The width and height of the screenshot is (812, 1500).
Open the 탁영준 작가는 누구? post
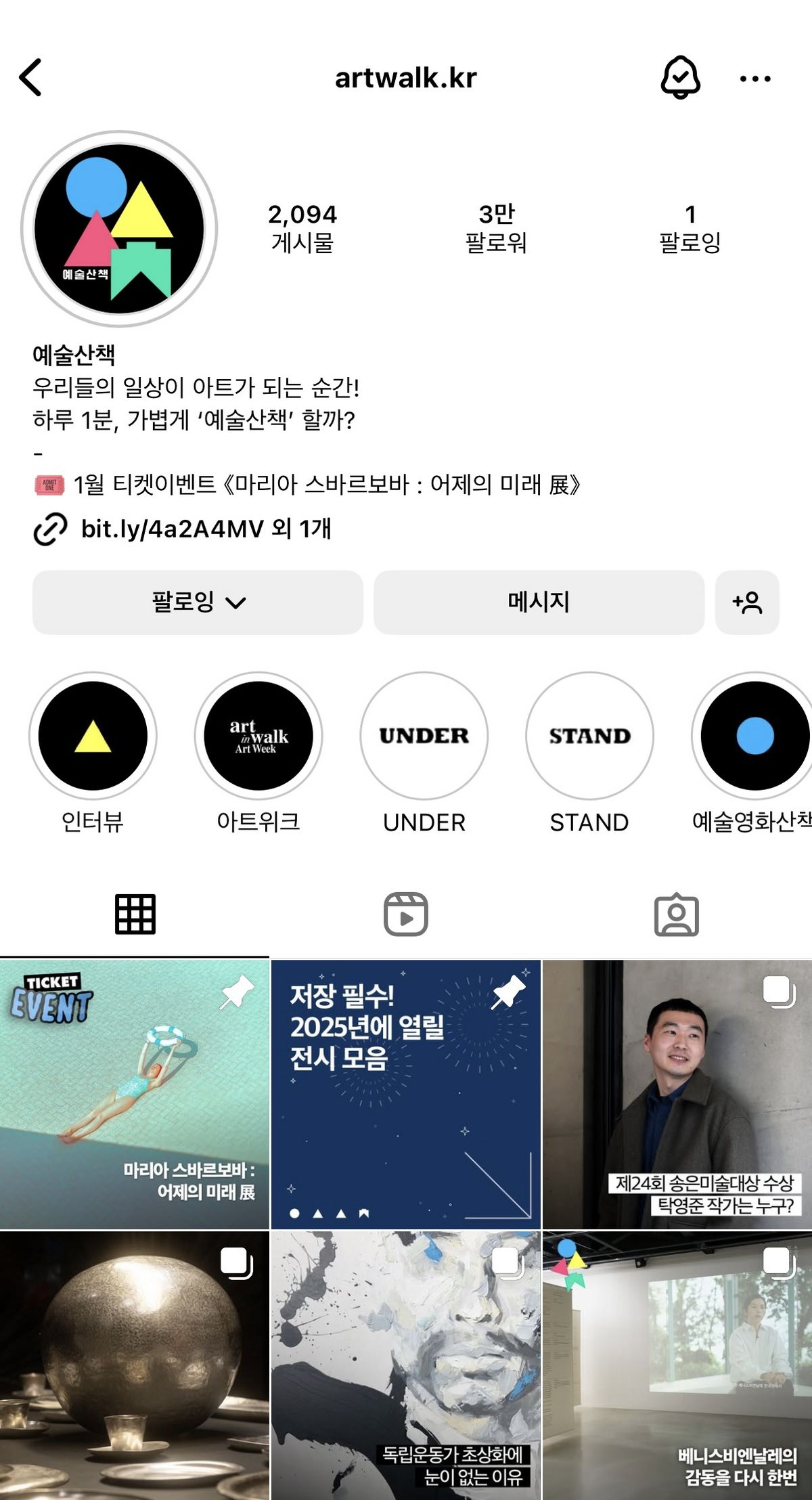coord(677,1094)
